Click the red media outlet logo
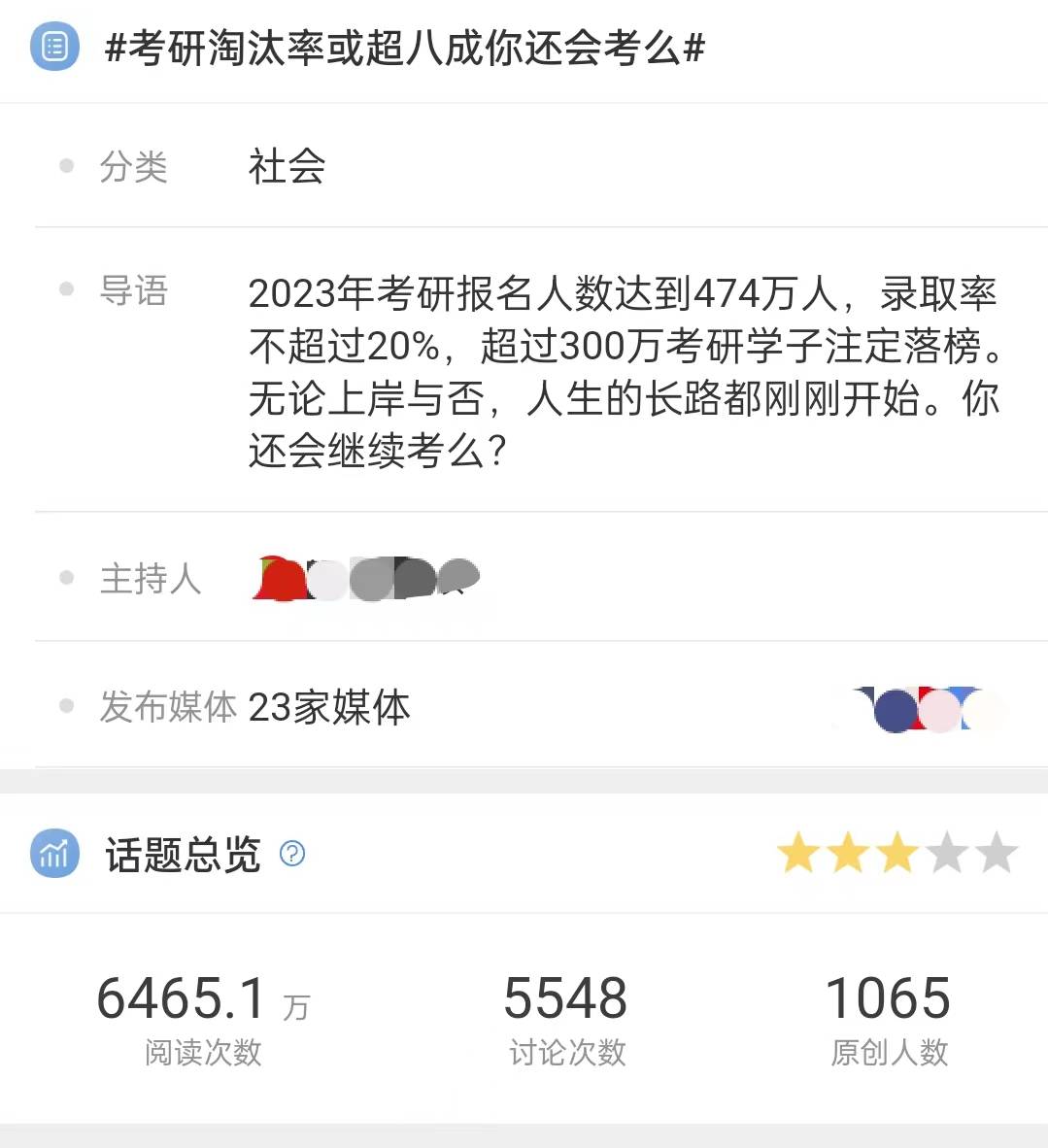The width and height of the screenshot is (1048, 1148). (x=923, y=694)
